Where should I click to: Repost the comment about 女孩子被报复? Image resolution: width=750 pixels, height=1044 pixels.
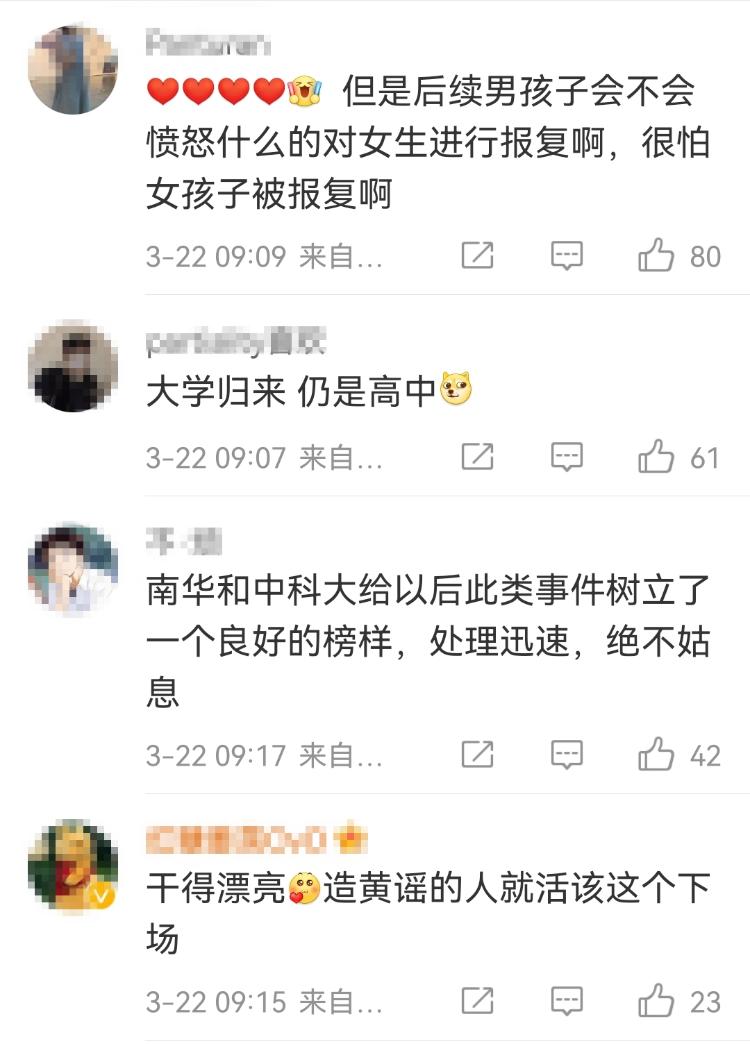coord(477,256)
